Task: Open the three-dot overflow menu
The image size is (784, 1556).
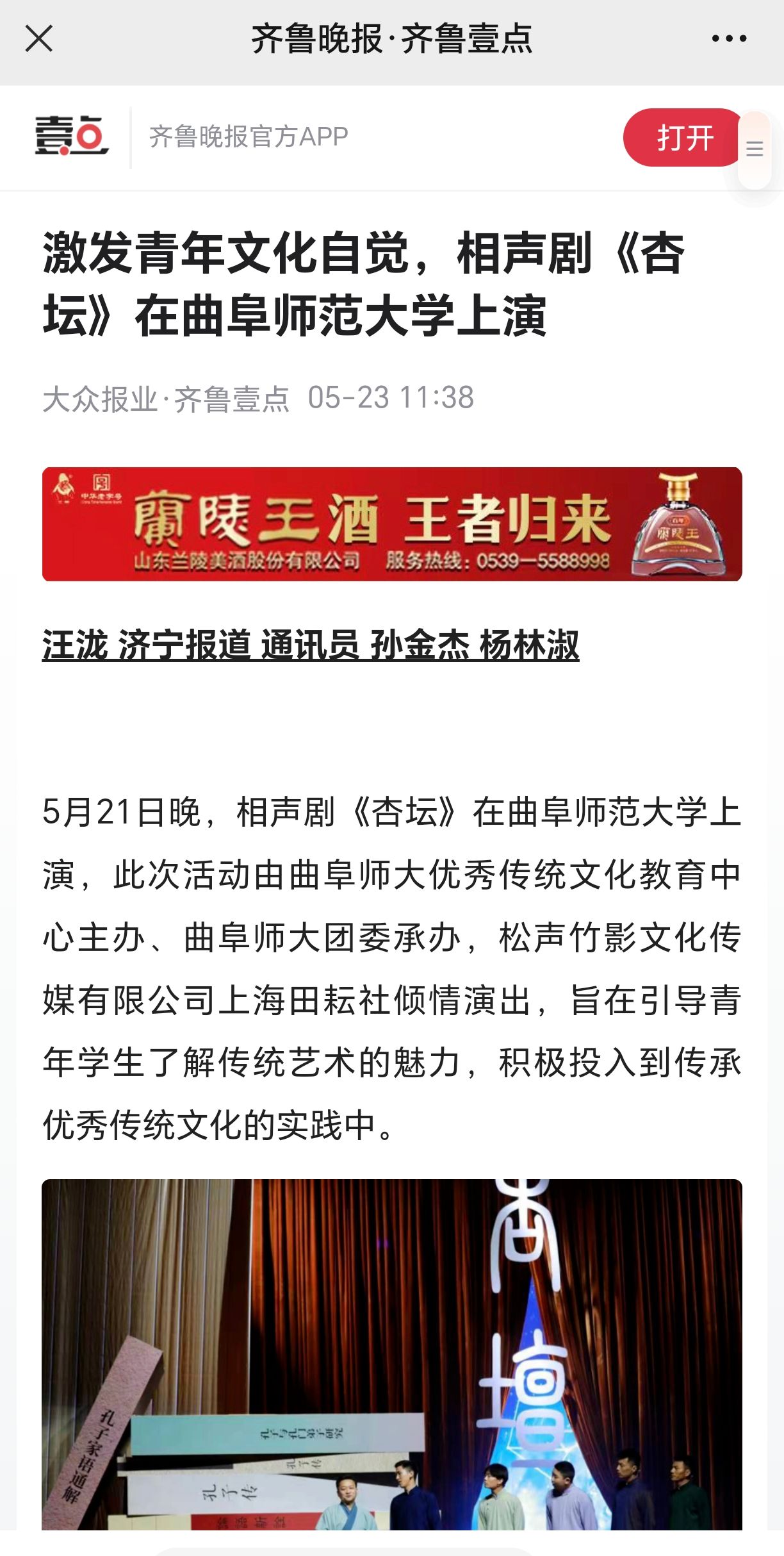Action: (729, 38)
